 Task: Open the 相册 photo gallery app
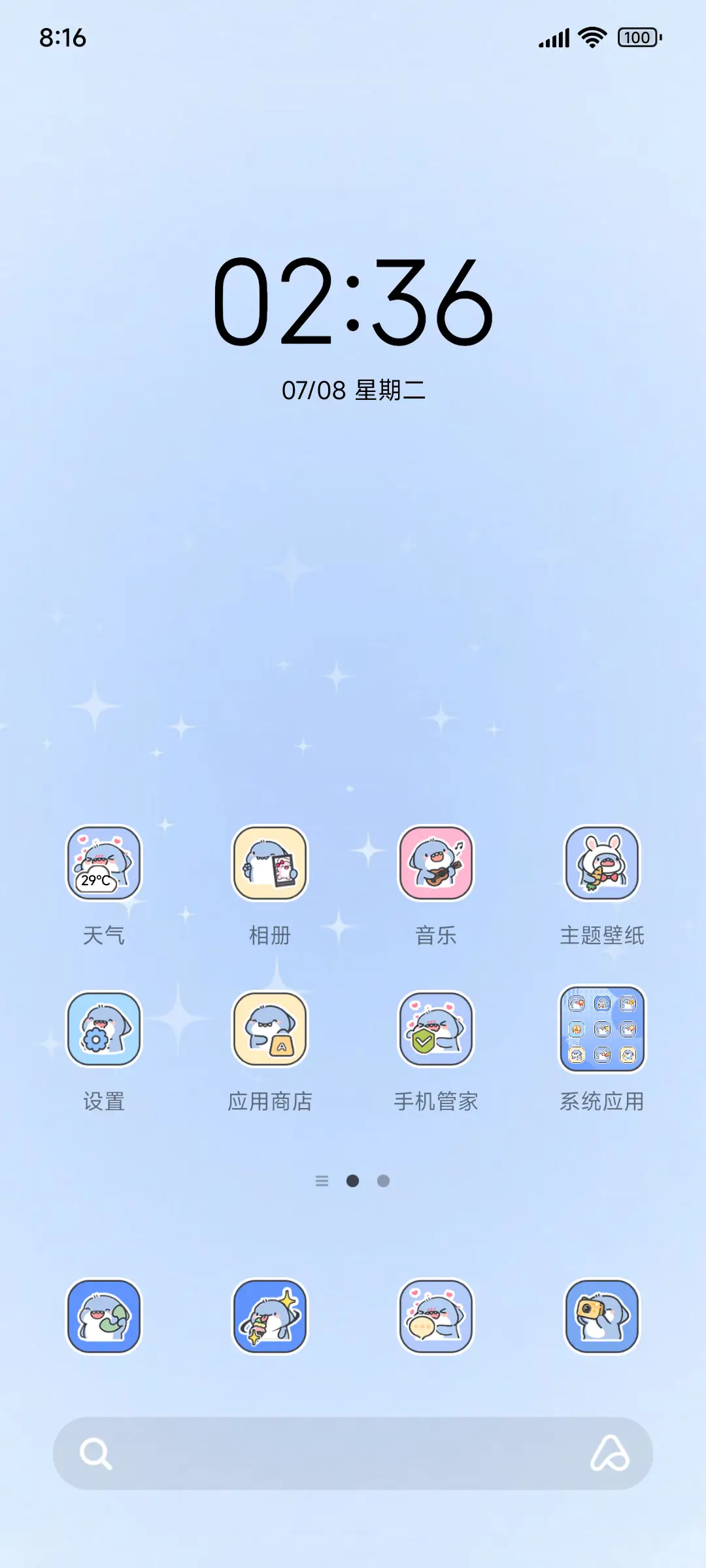[271, 864]
